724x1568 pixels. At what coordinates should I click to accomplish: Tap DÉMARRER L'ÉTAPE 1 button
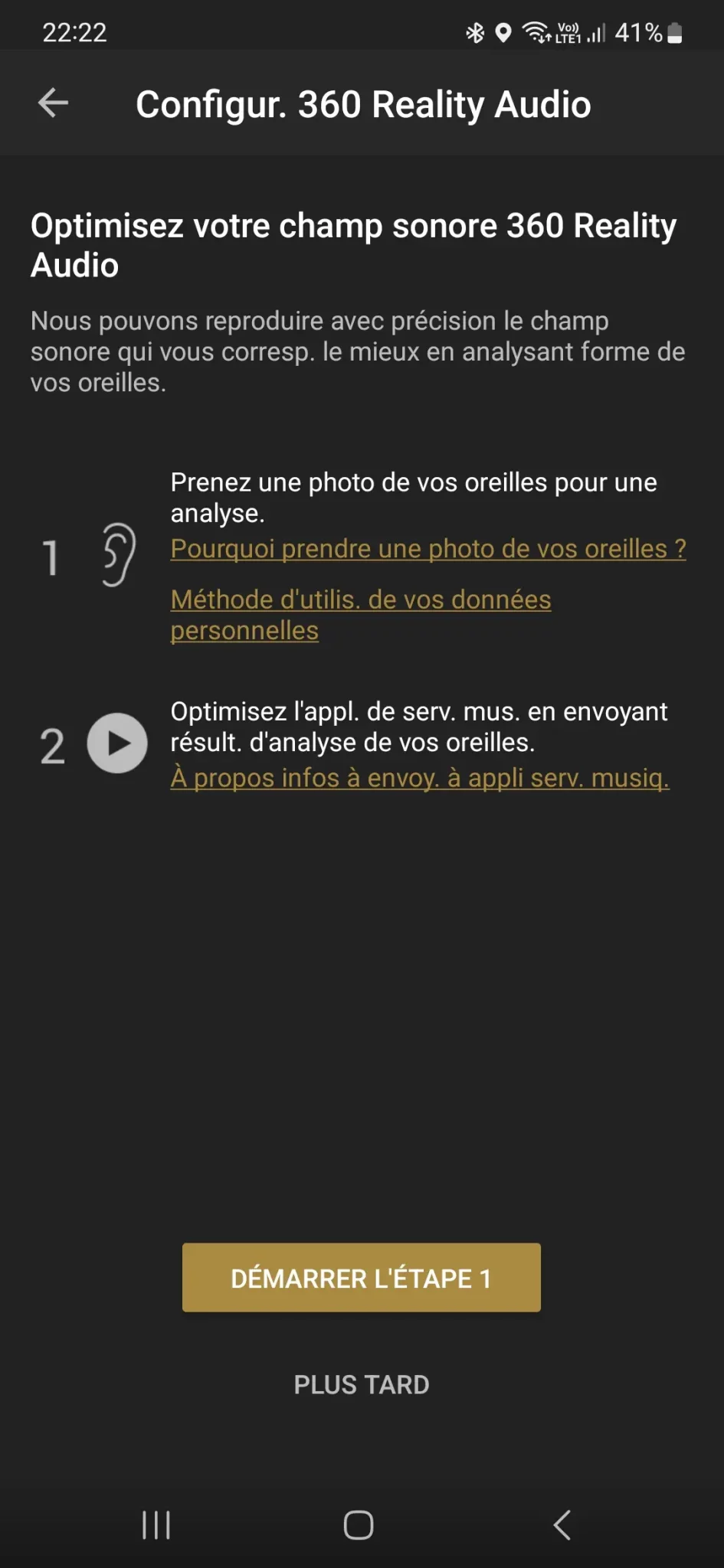tap(361, 1278)
